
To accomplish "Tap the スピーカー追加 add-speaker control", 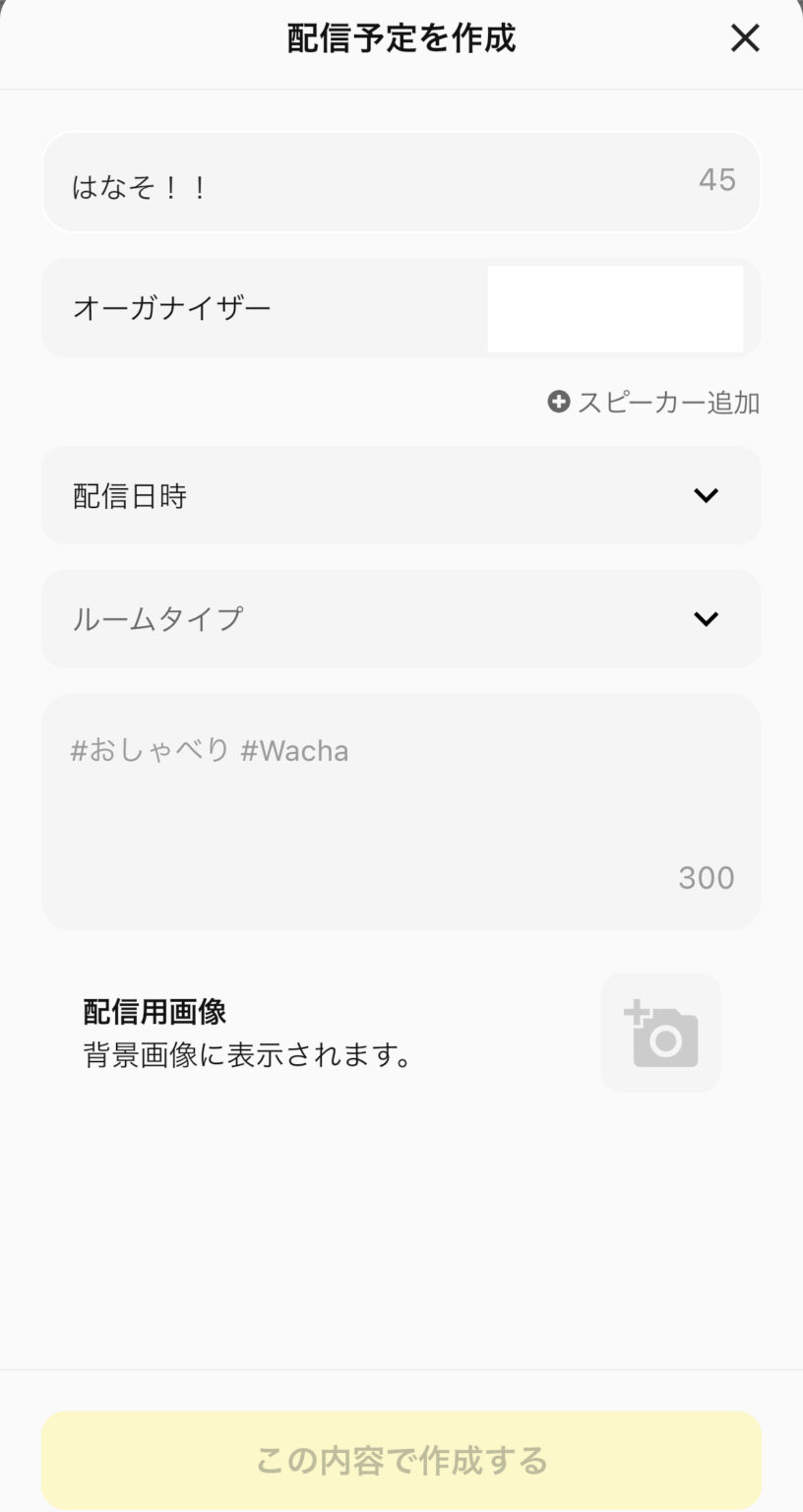I will pos(654,402).
